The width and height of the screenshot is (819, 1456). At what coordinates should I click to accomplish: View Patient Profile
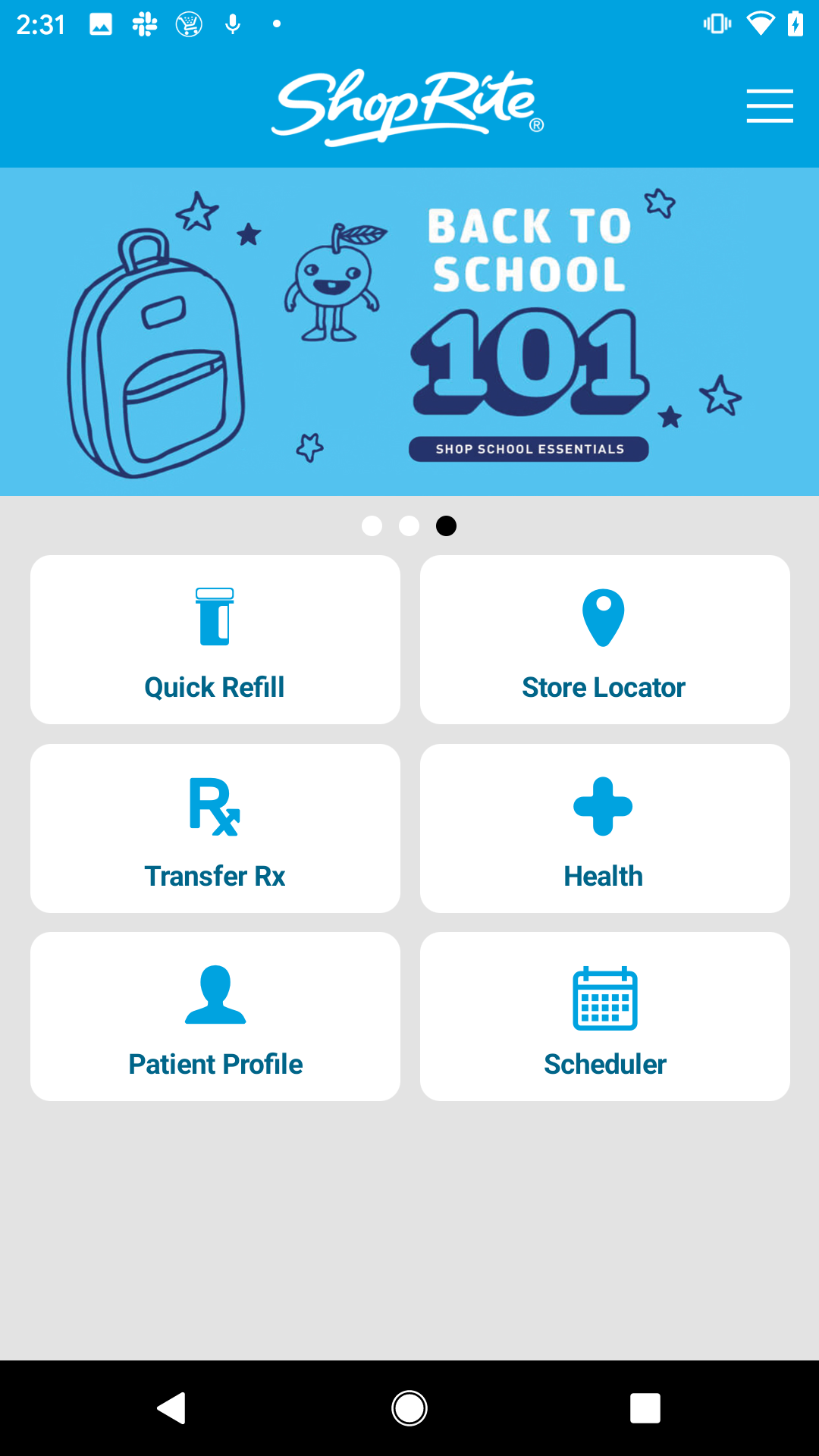(215, 1016)
